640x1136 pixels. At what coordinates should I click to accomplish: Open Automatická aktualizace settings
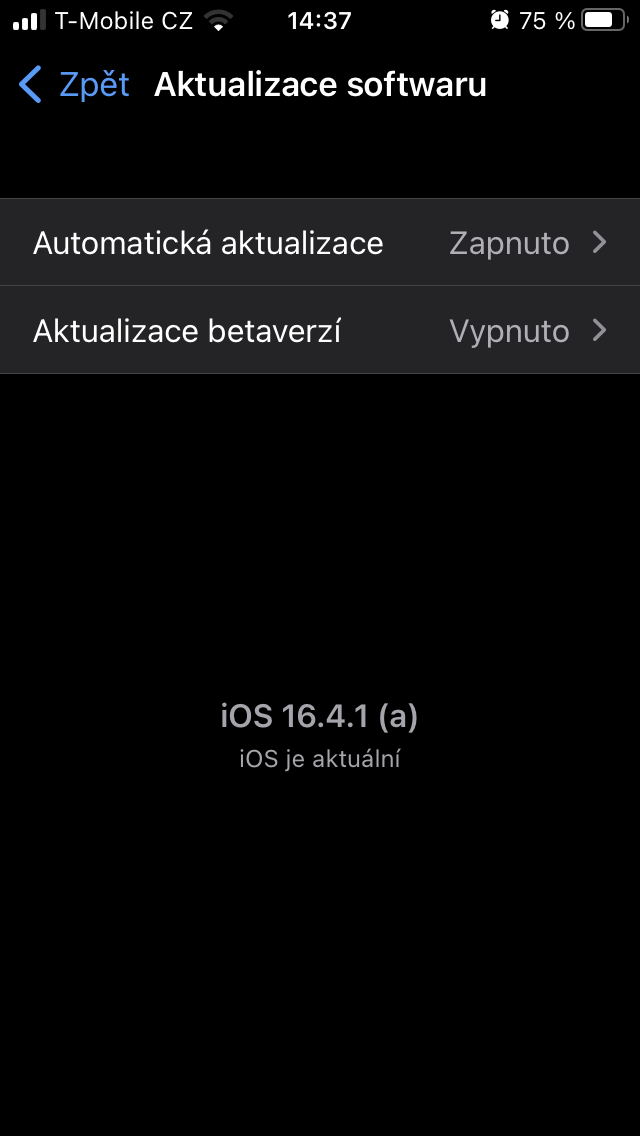click(320, 243)
